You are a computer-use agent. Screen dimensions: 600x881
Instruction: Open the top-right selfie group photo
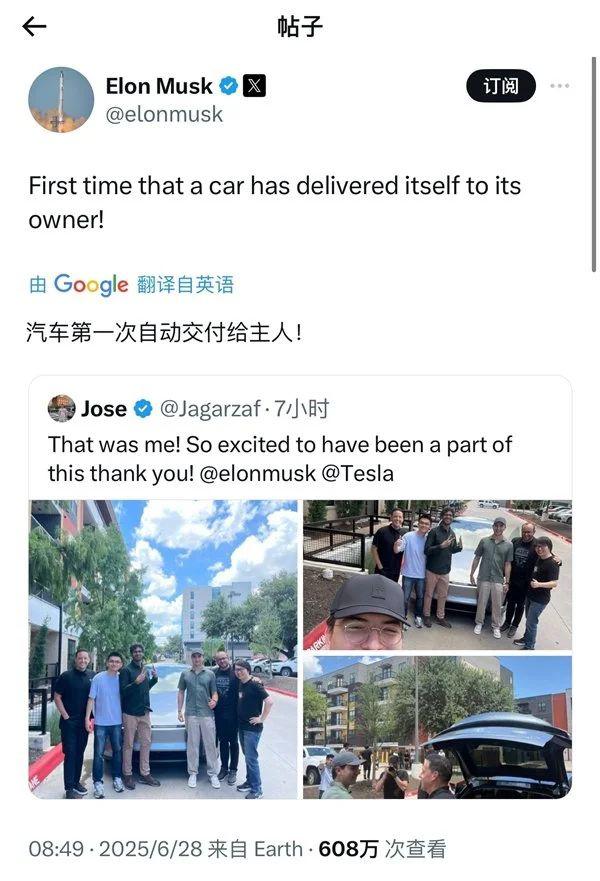(437, 574)
